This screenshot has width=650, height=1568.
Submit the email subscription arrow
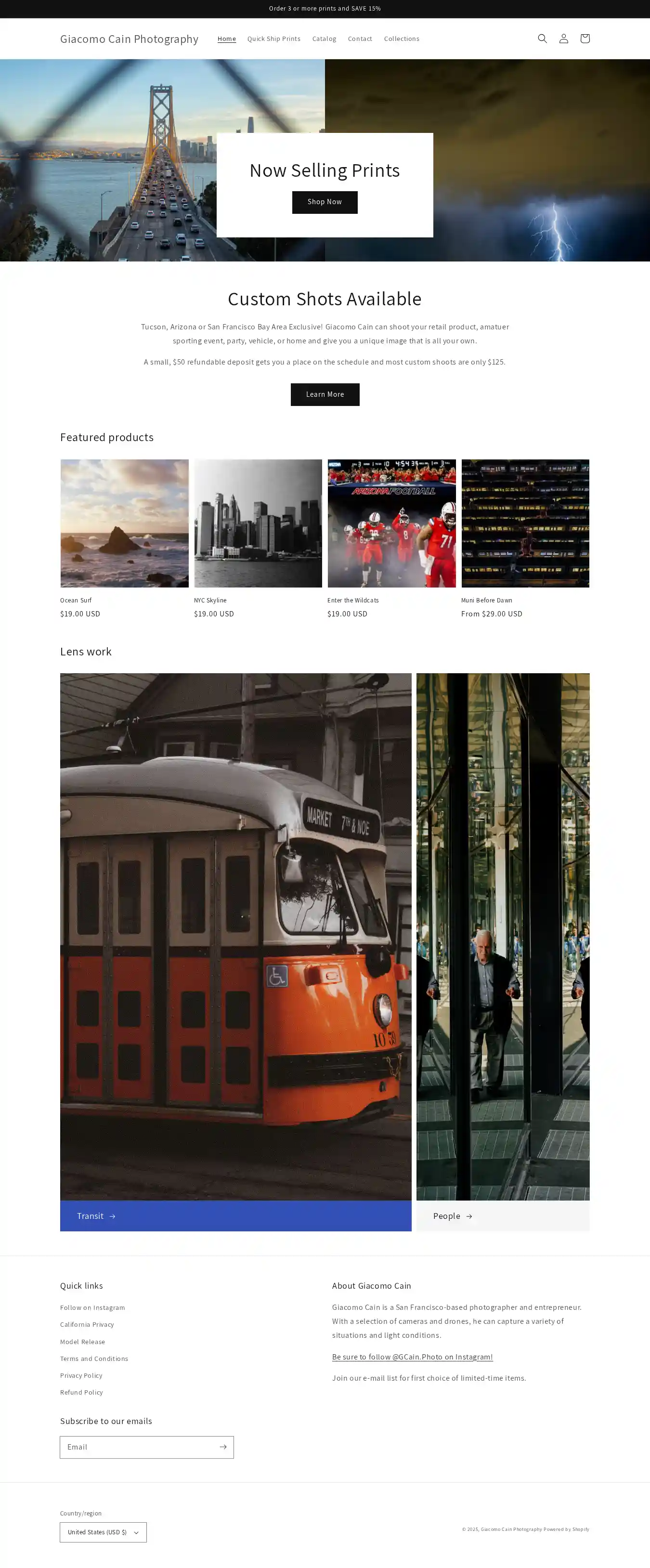pos(223,1447)
